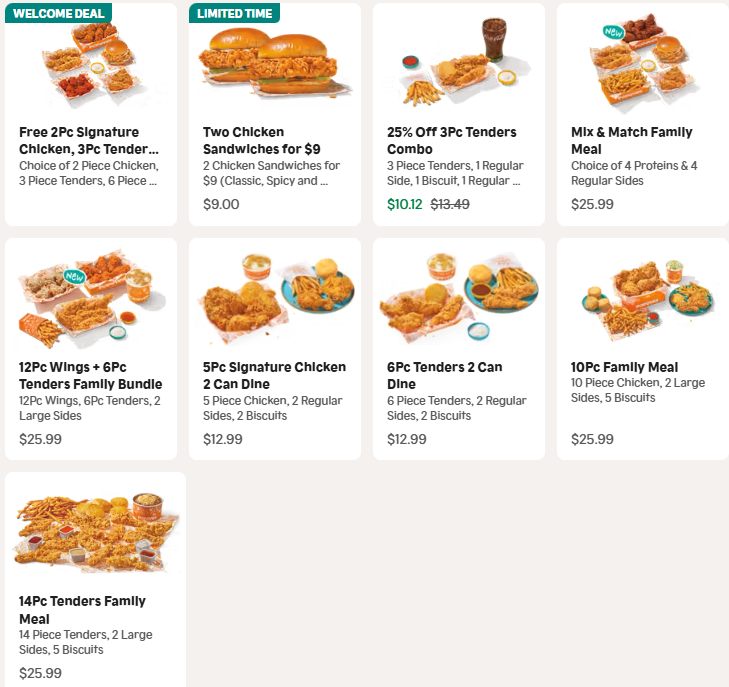
Task: Open 6Pc Tenders 2 Can Dine
Action: (x=458, y=349)
